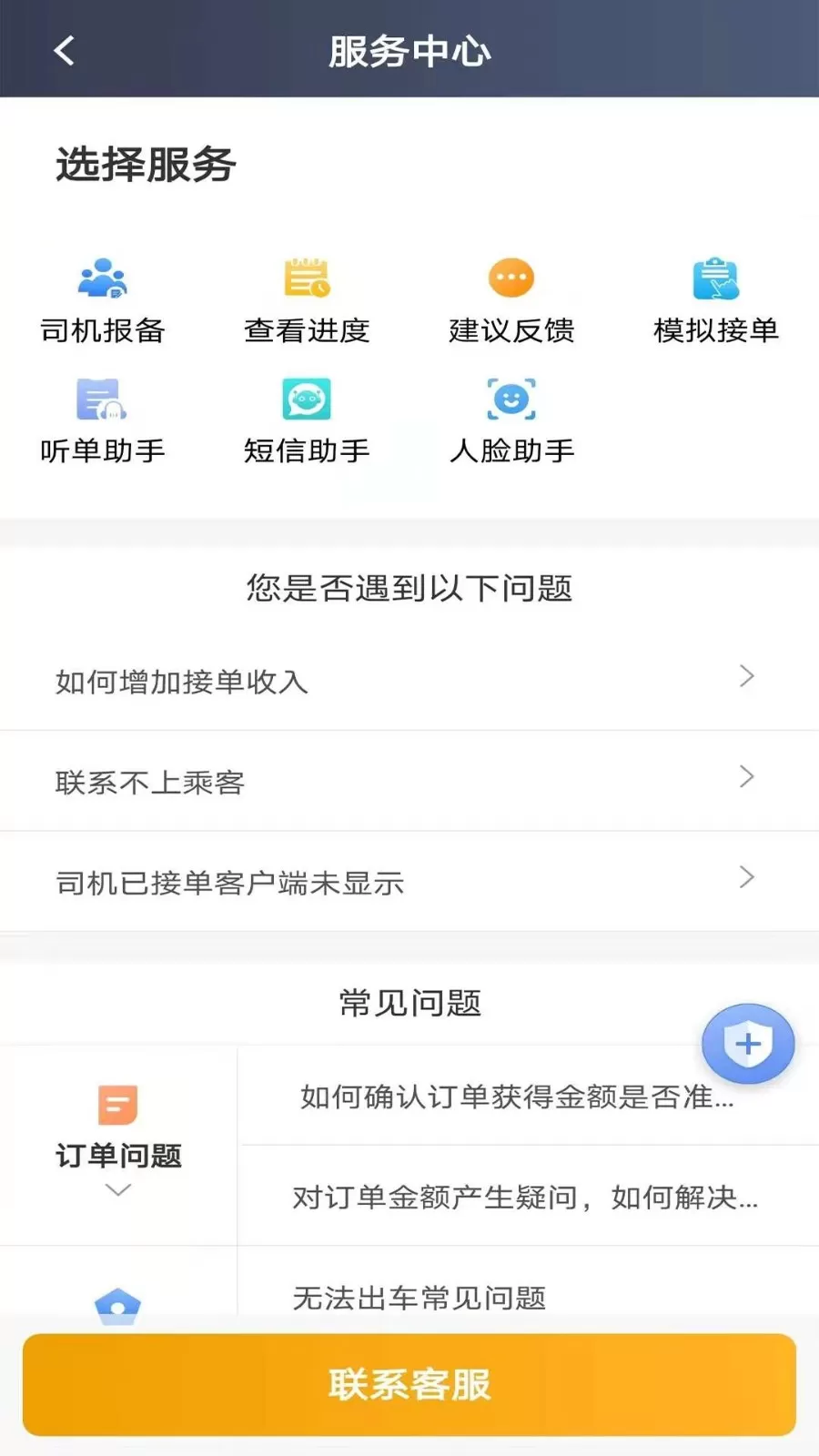The height and width of the screenshot is (1456, 819).
Task: Open 建议反馈 service
Action: (x=511, y=302)
